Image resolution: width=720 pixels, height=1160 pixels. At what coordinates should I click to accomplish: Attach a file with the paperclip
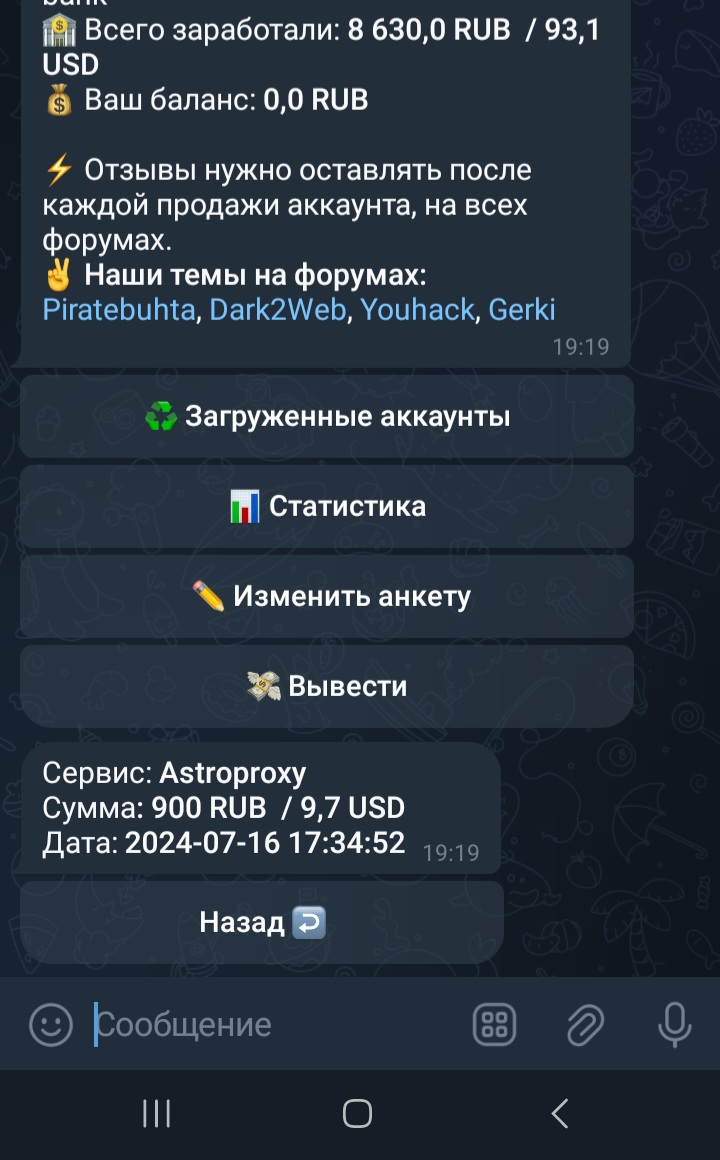584,1024
